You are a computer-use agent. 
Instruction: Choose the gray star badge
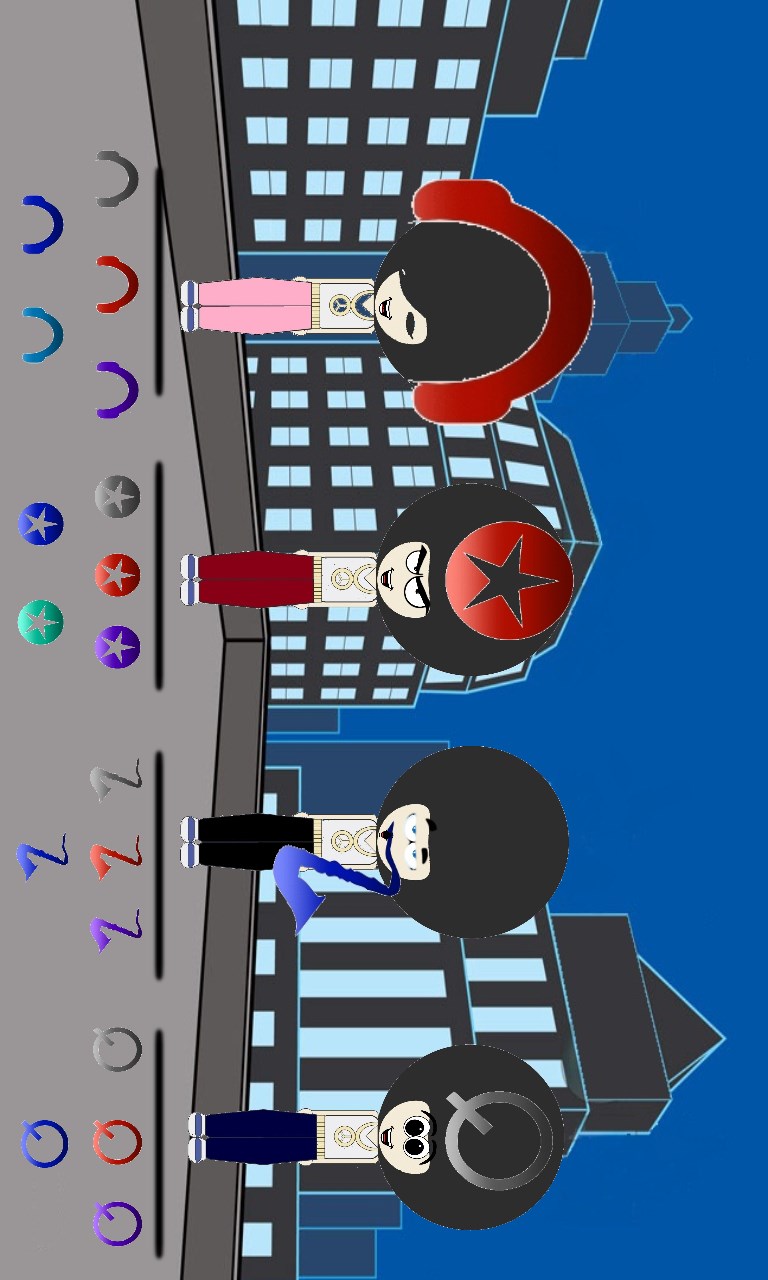coord(117,496)
